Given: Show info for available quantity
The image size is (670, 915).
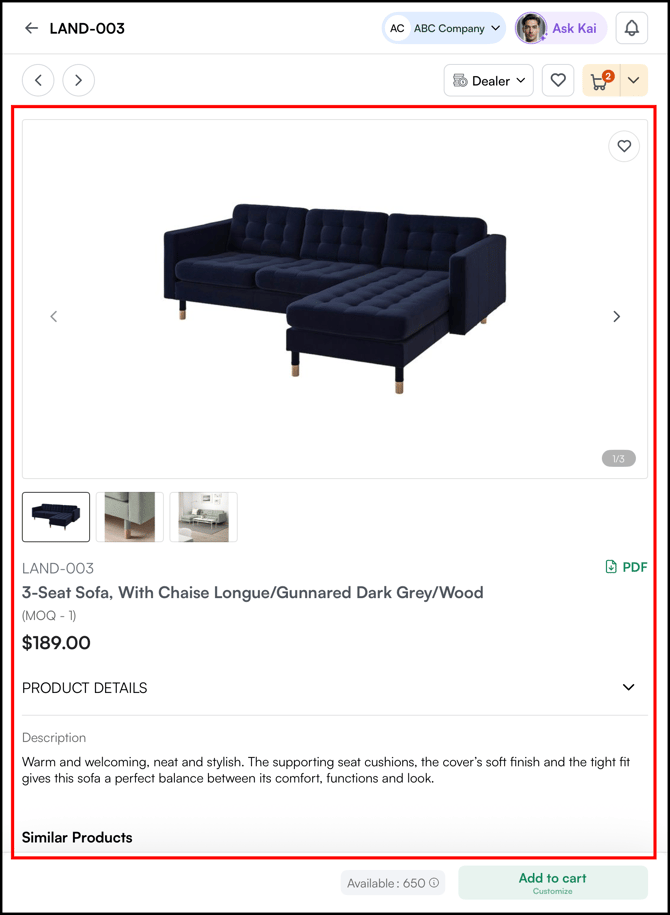Looking at the screenshot, I should click(434, 883).
